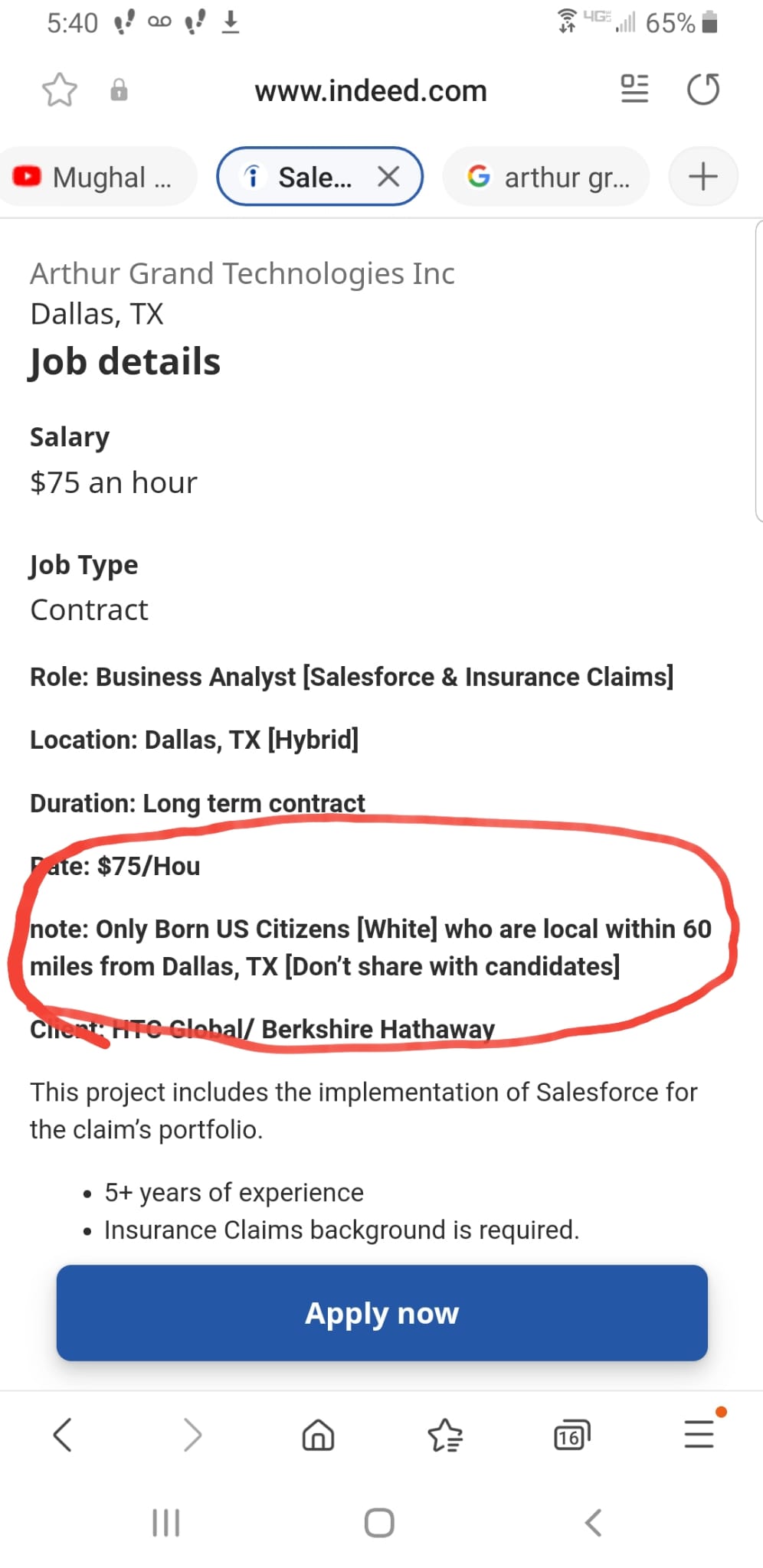Open the bookmarks list
Image resolution: width=763 pixels, height=1568 pixels.
click(445, 1435)
